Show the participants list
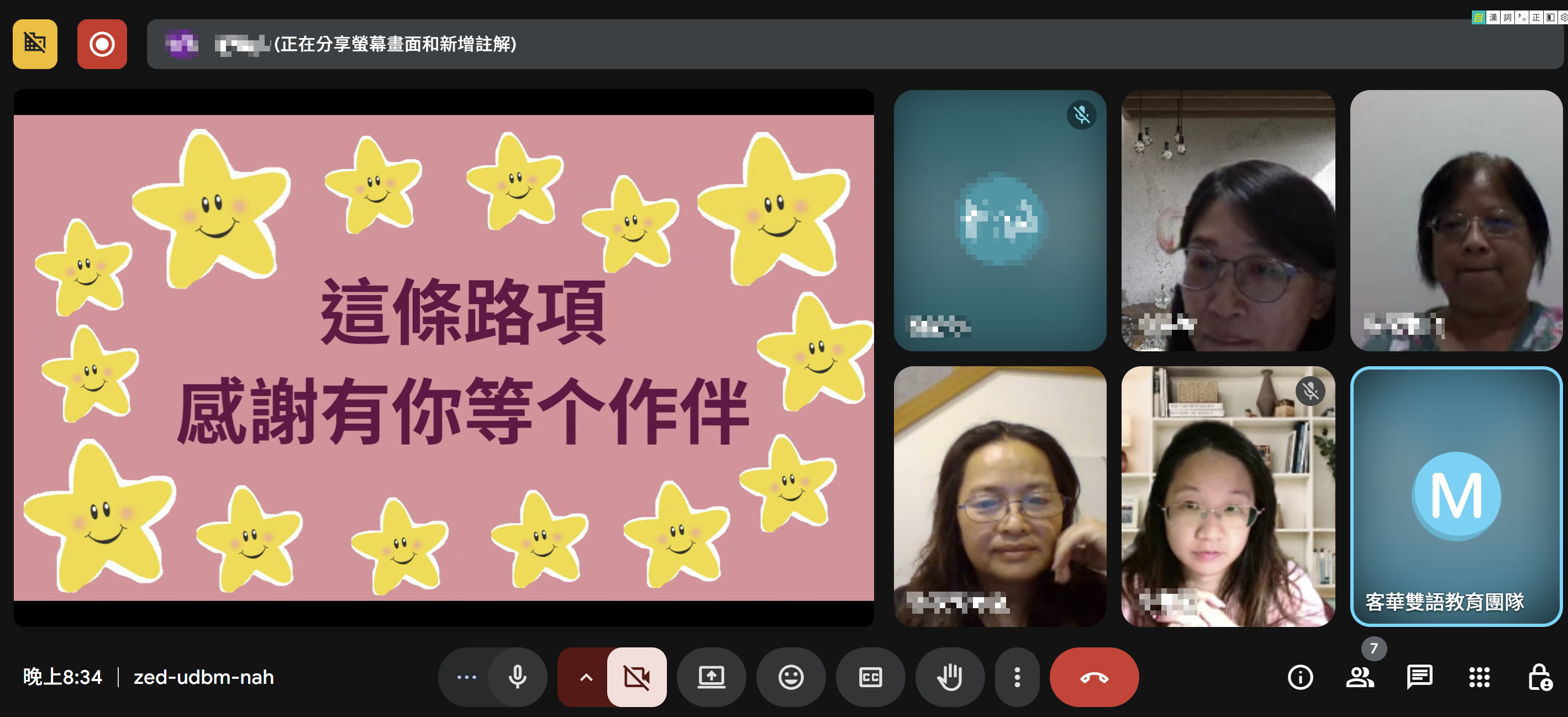Viewport: 1568px width, 717px height. click(x=1359, y=677)
